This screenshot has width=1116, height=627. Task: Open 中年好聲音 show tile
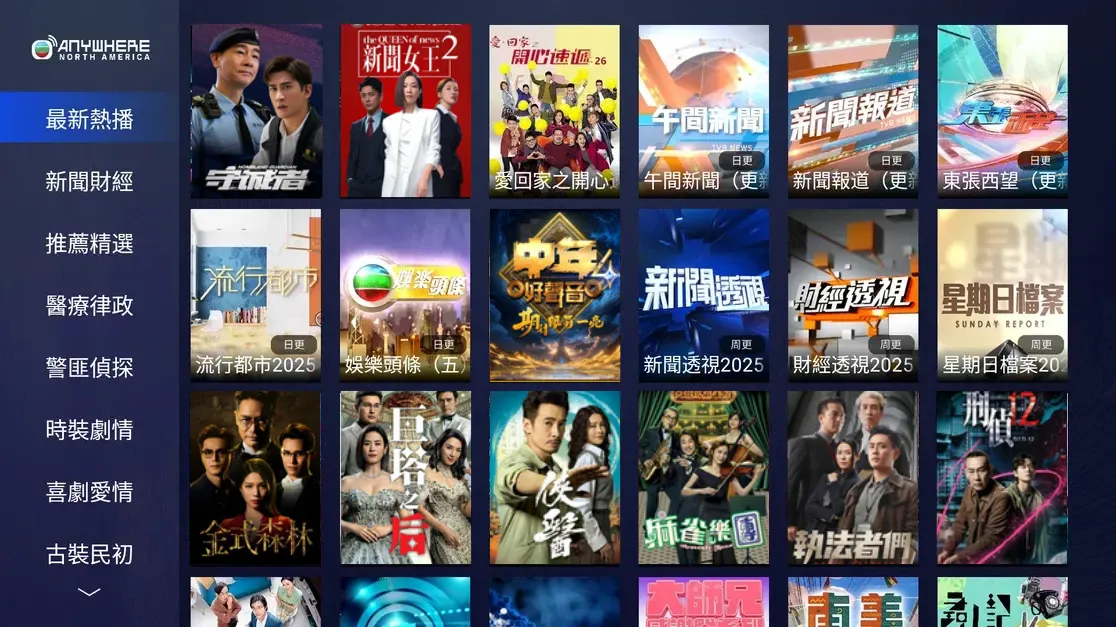[554, 294]
